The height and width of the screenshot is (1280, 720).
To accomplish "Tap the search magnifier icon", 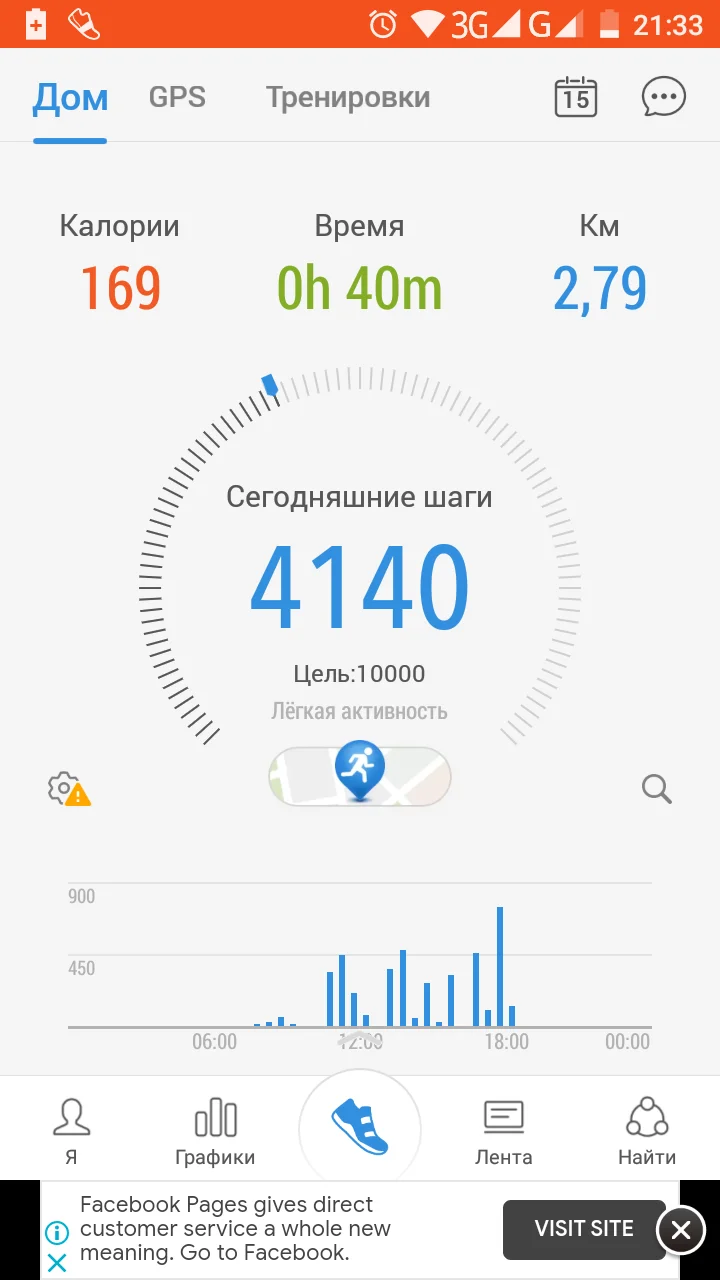I will point(656,789).
